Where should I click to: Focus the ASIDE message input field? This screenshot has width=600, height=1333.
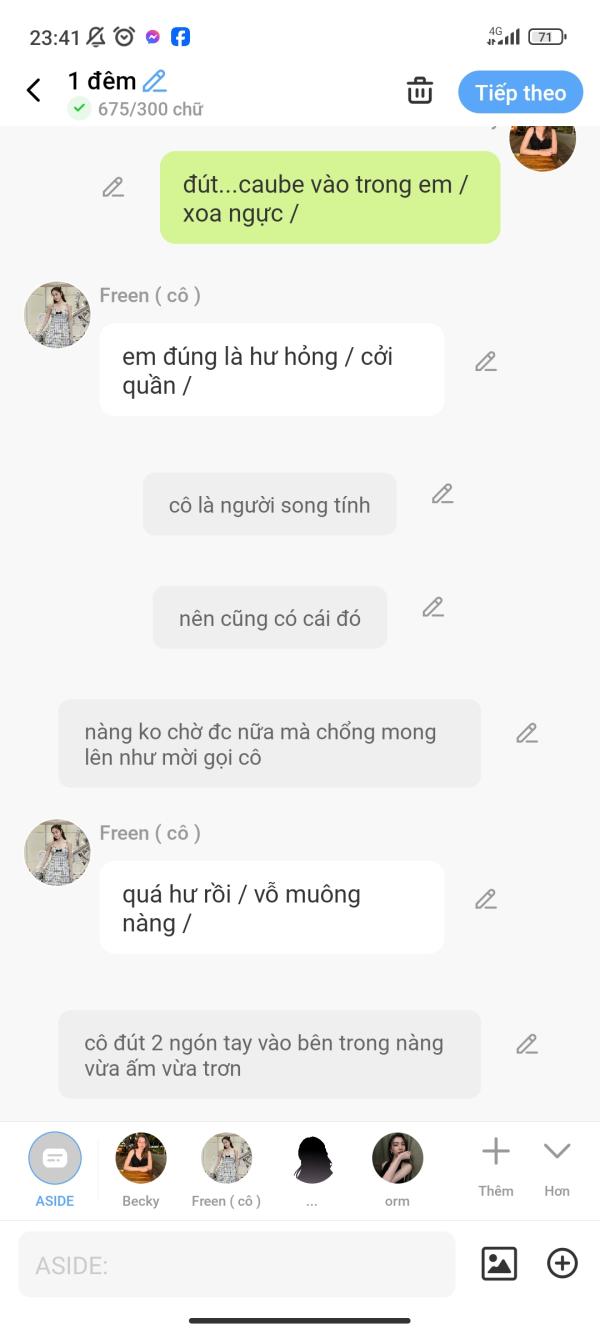point(237,1265)
